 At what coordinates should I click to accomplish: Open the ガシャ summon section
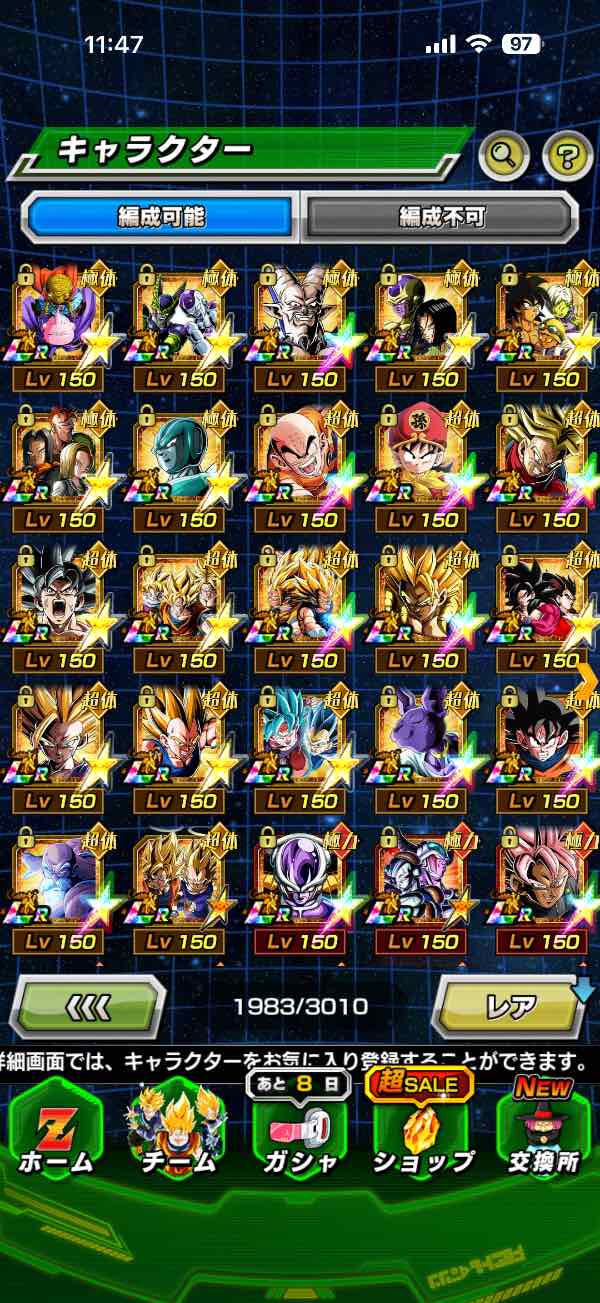point(300,1131)
